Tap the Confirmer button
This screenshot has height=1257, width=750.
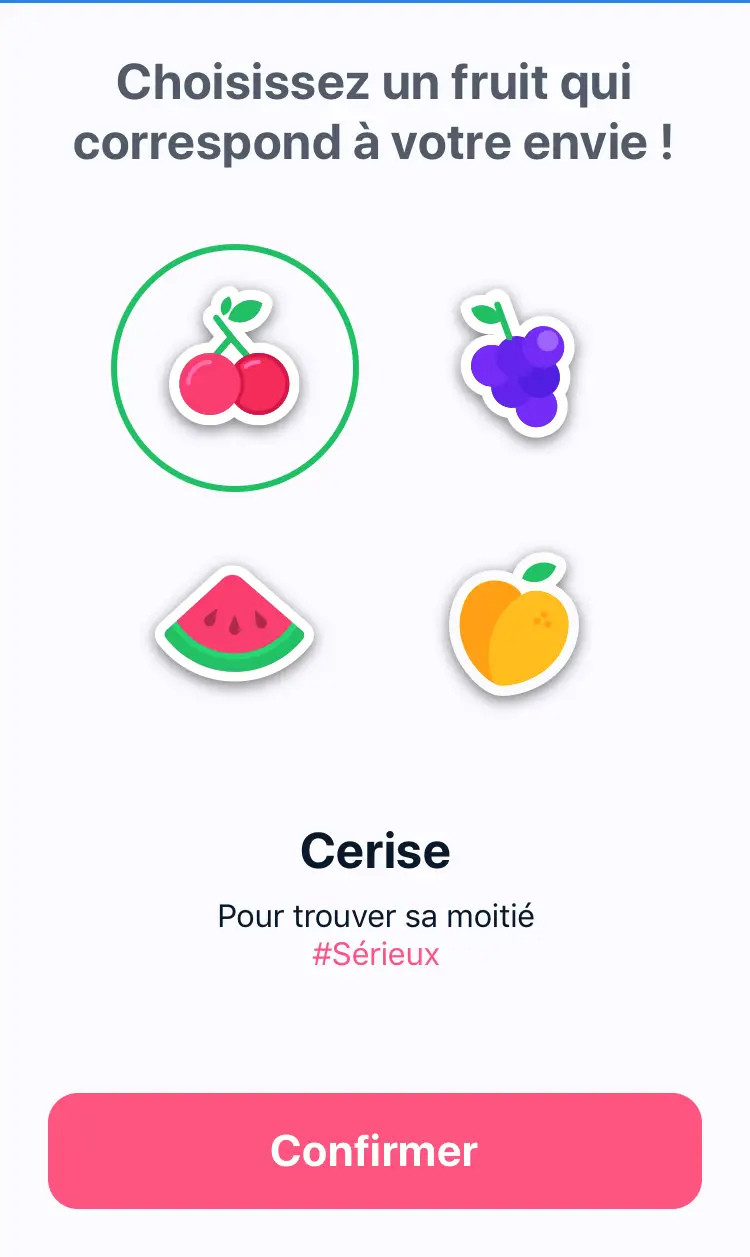[x=375, y=1151]
